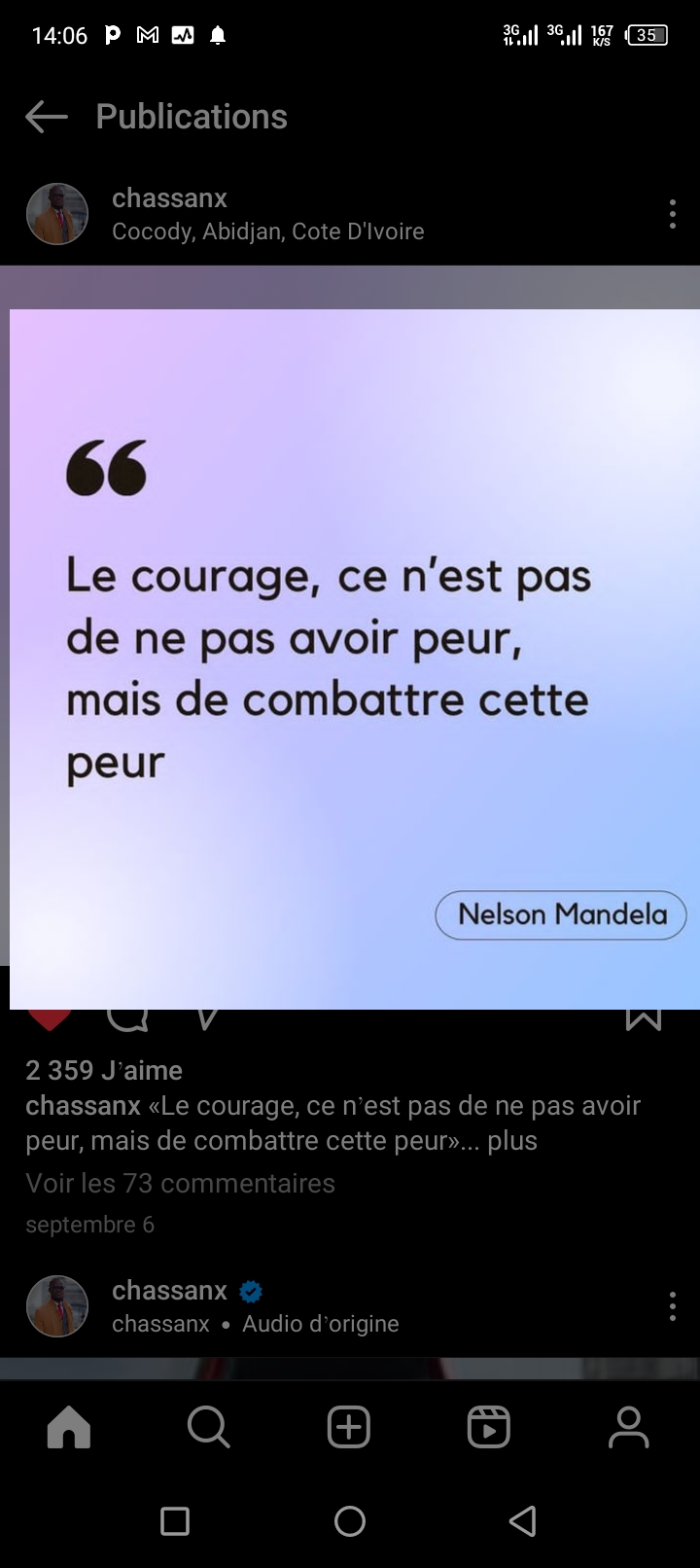The height and width of the screenshot is (1568, 700).
Task: Tap the system back button
Action: pyautogui.click(x=523, y=1520)
